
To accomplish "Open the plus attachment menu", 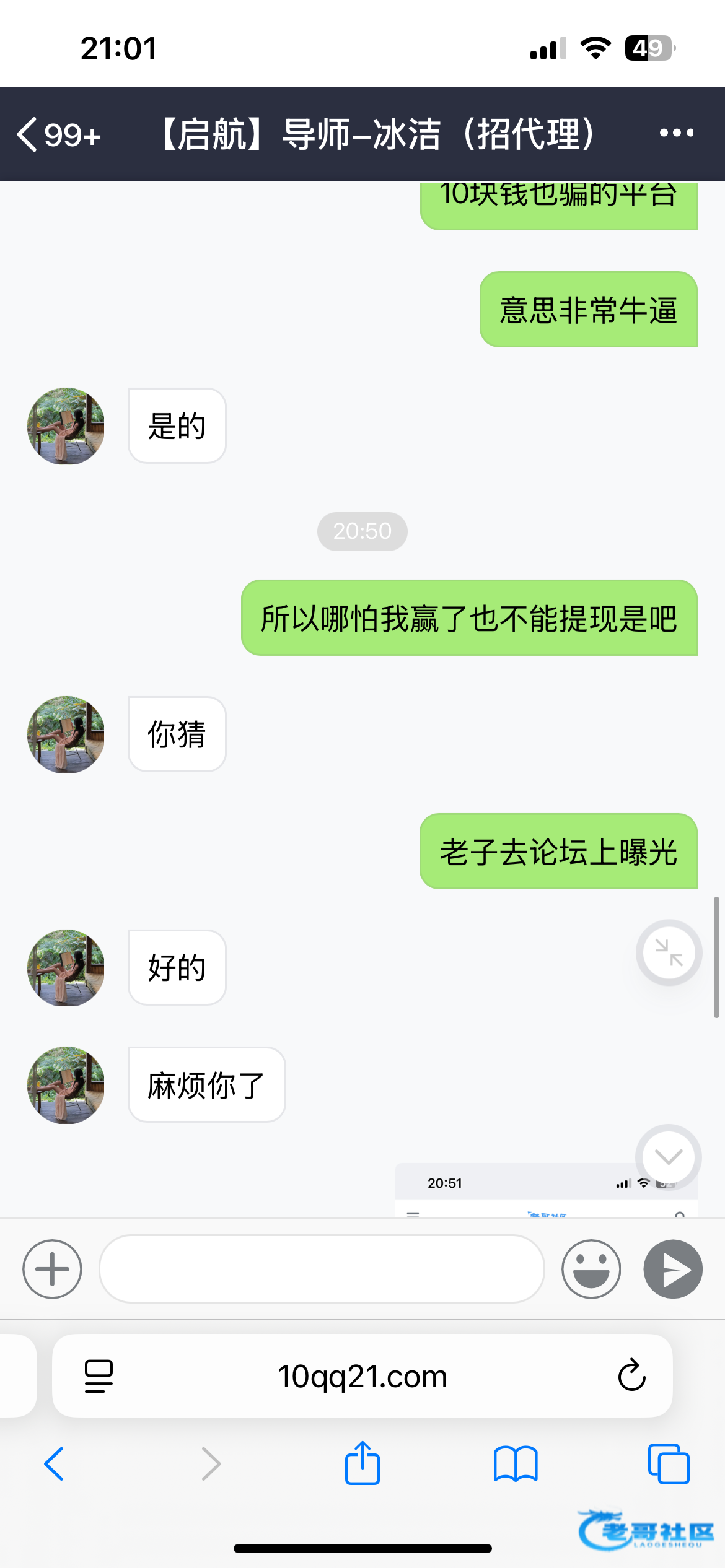I will (x=52, y=1269).
